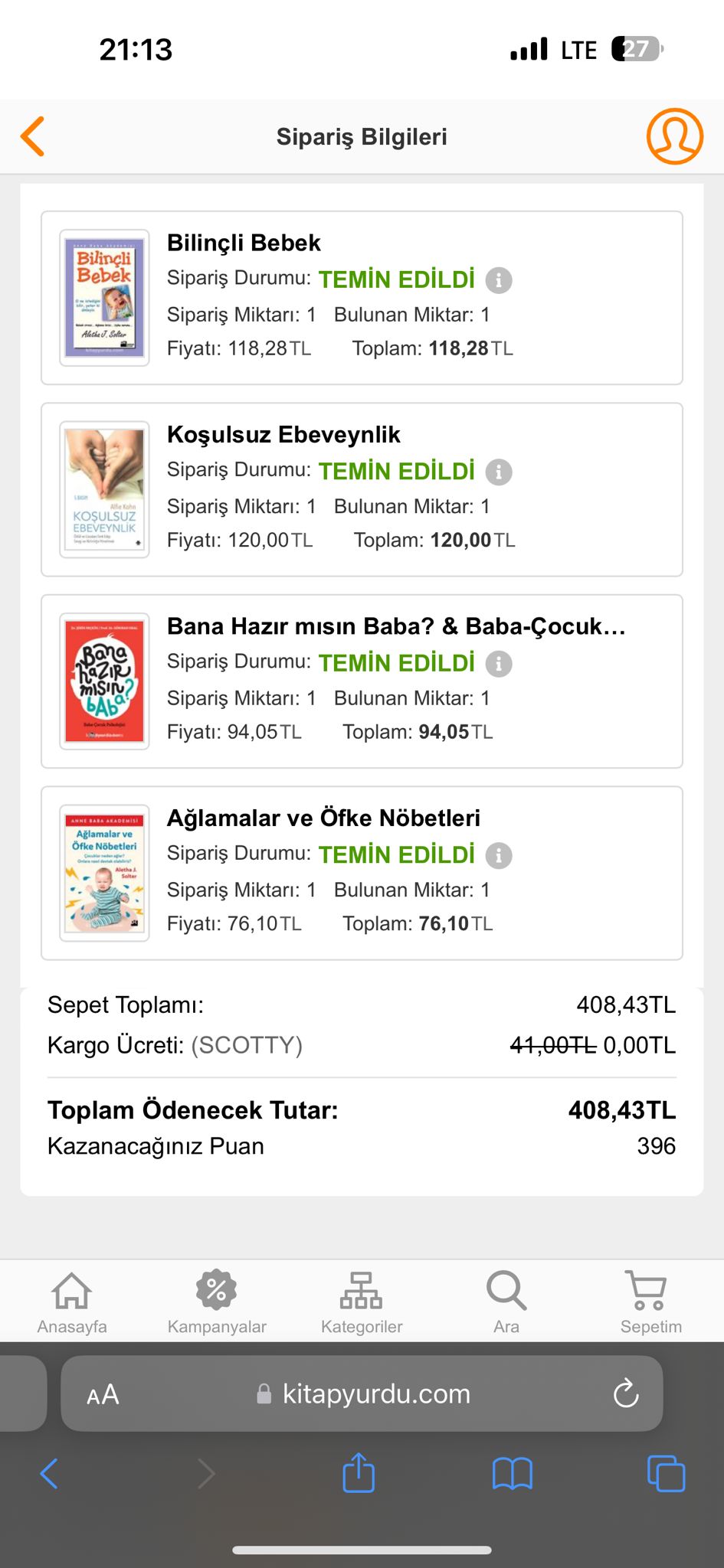Open the Koşulsuz Ebeveynlik book cover
The height and width of the screenshot is (1568, 724).
point(104,489)
